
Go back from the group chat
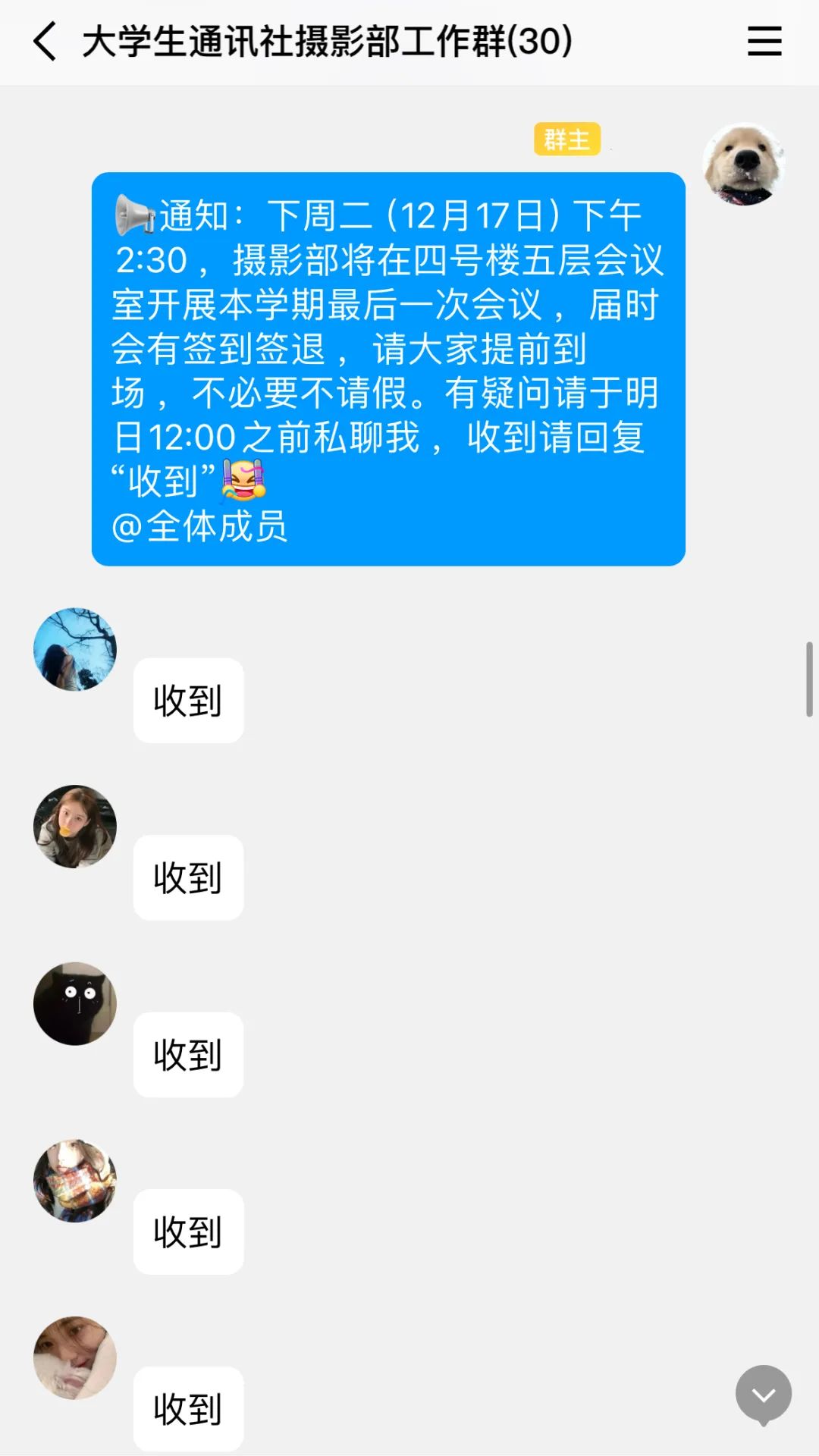click(x=45, y=41)
